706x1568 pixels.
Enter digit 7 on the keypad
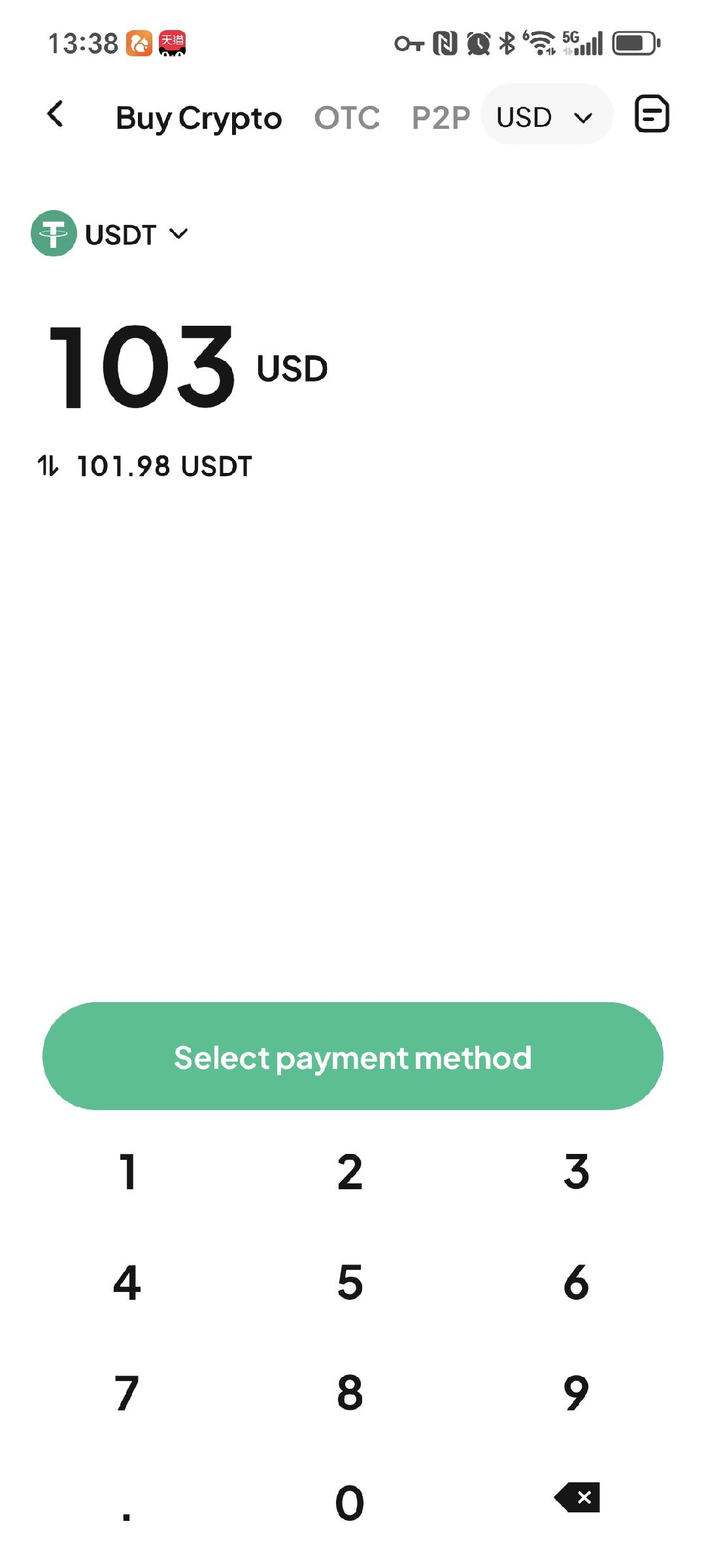(127, 1393)
